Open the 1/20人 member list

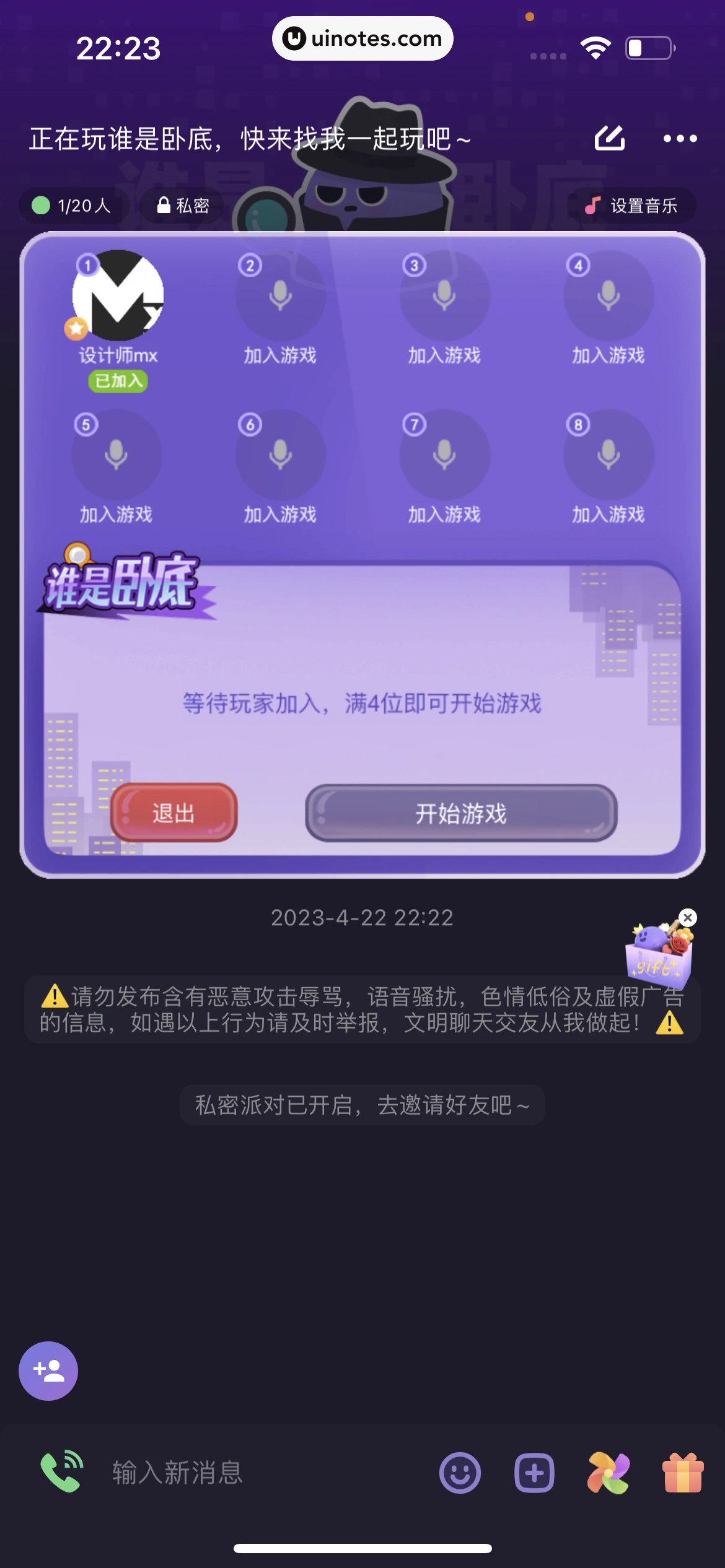click(x=72, y=206)
